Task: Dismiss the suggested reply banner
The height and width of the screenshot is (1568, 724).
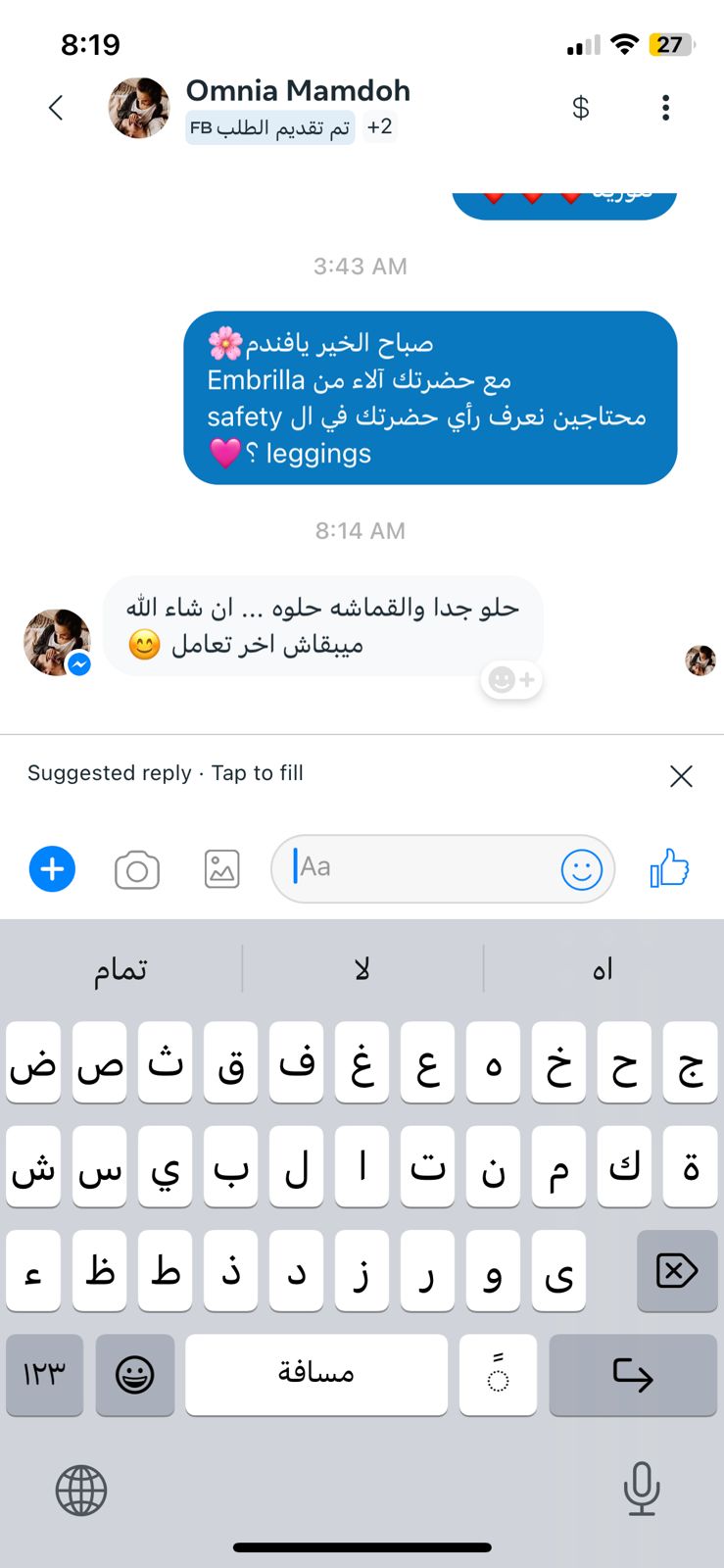Action: (681, 776)
